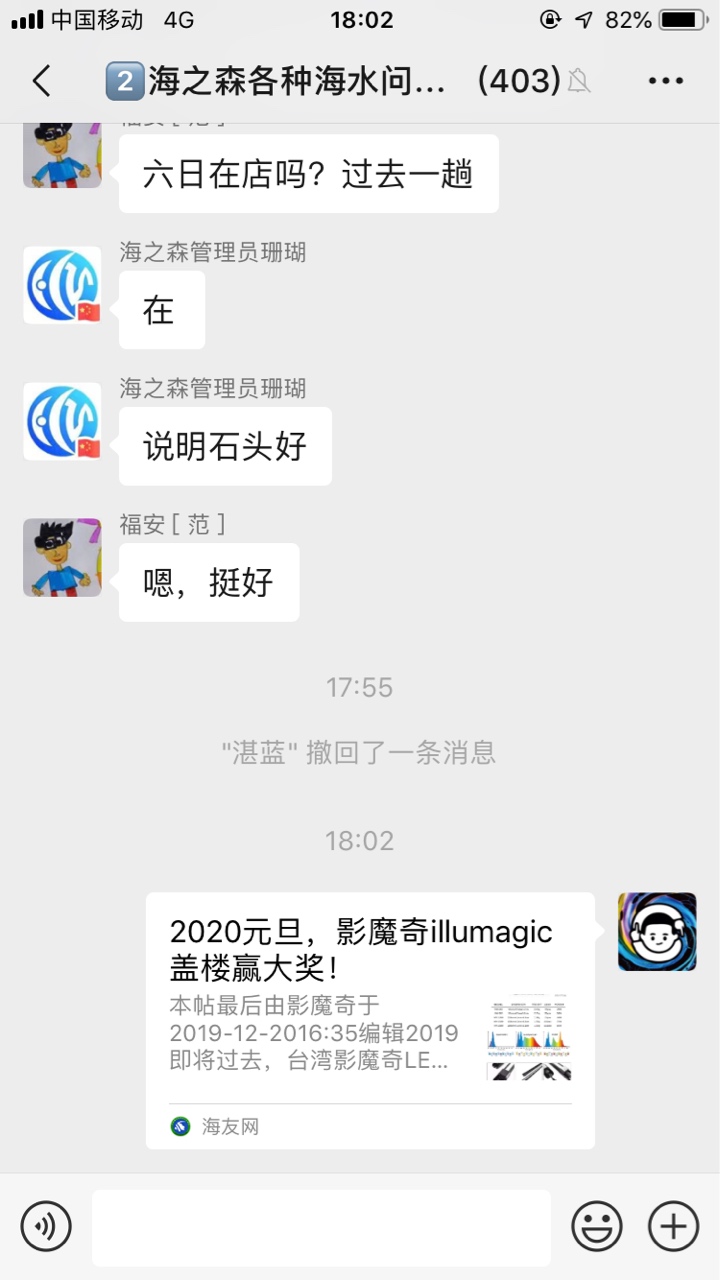The width and height of the screenshot is (720, 1280).
Task: View 海之森管理员珊瑚's avatar beside "在"
Action: coord(62,286)
